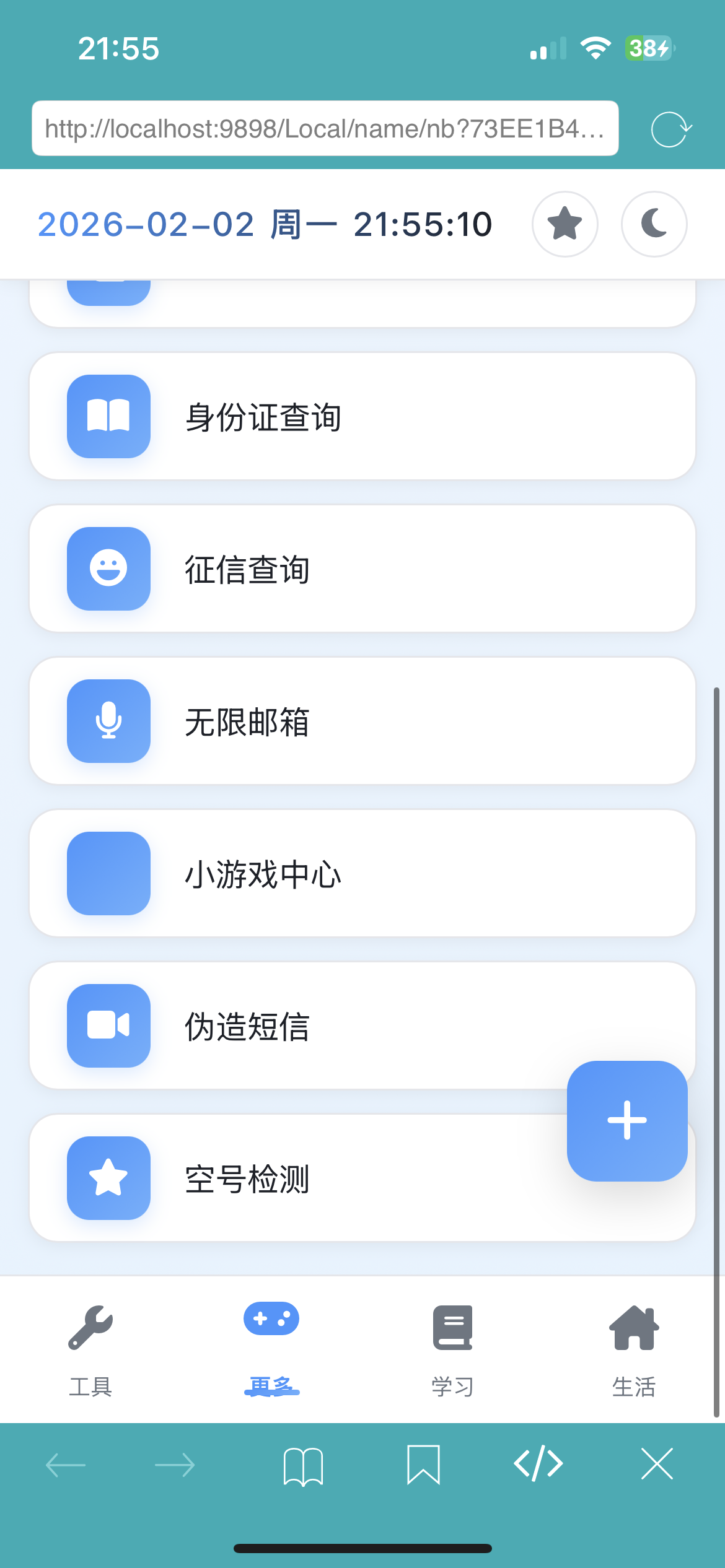Open the browser reading list book icon
Screen dimensions: 725x1568
point(303,1466)
